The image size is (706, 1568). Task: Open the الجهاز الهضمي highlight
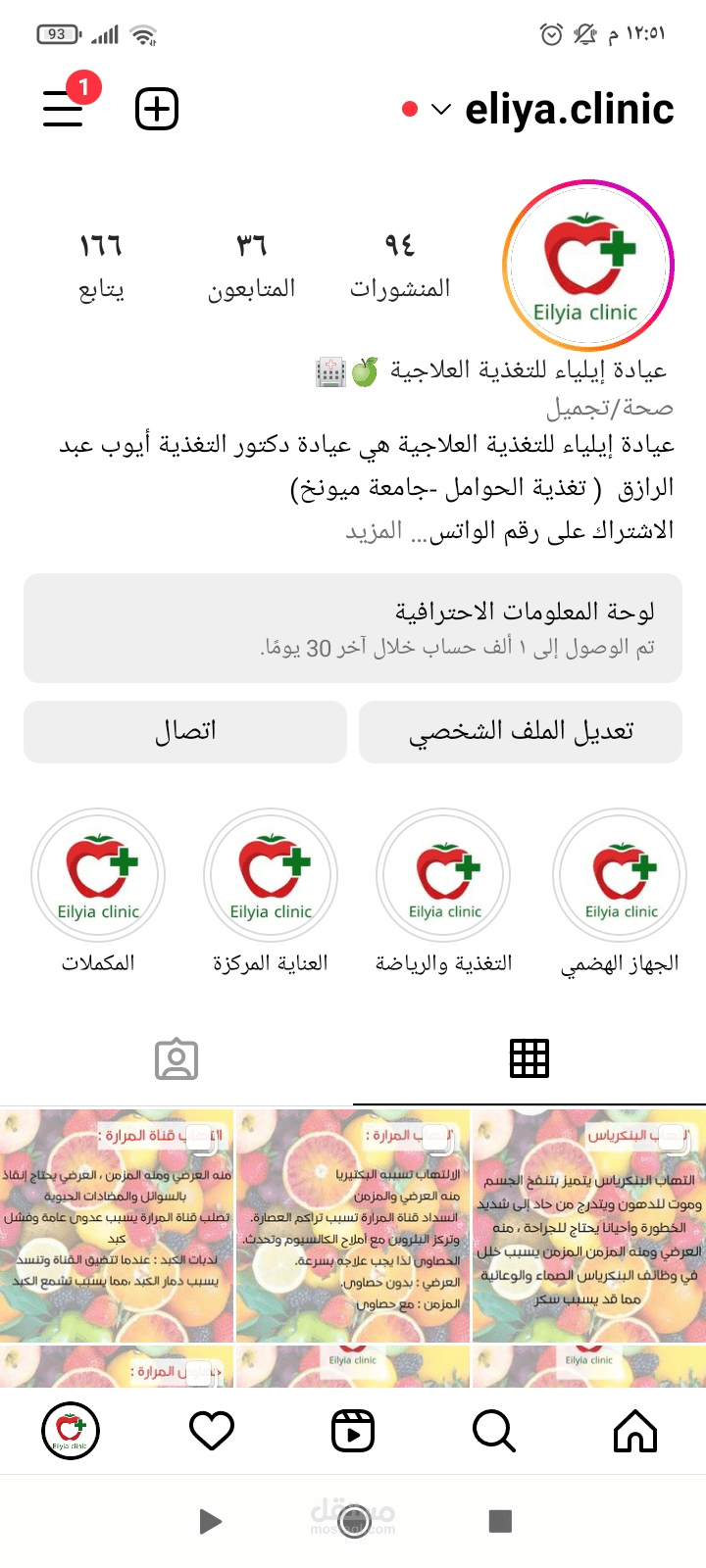coord(620,875)
